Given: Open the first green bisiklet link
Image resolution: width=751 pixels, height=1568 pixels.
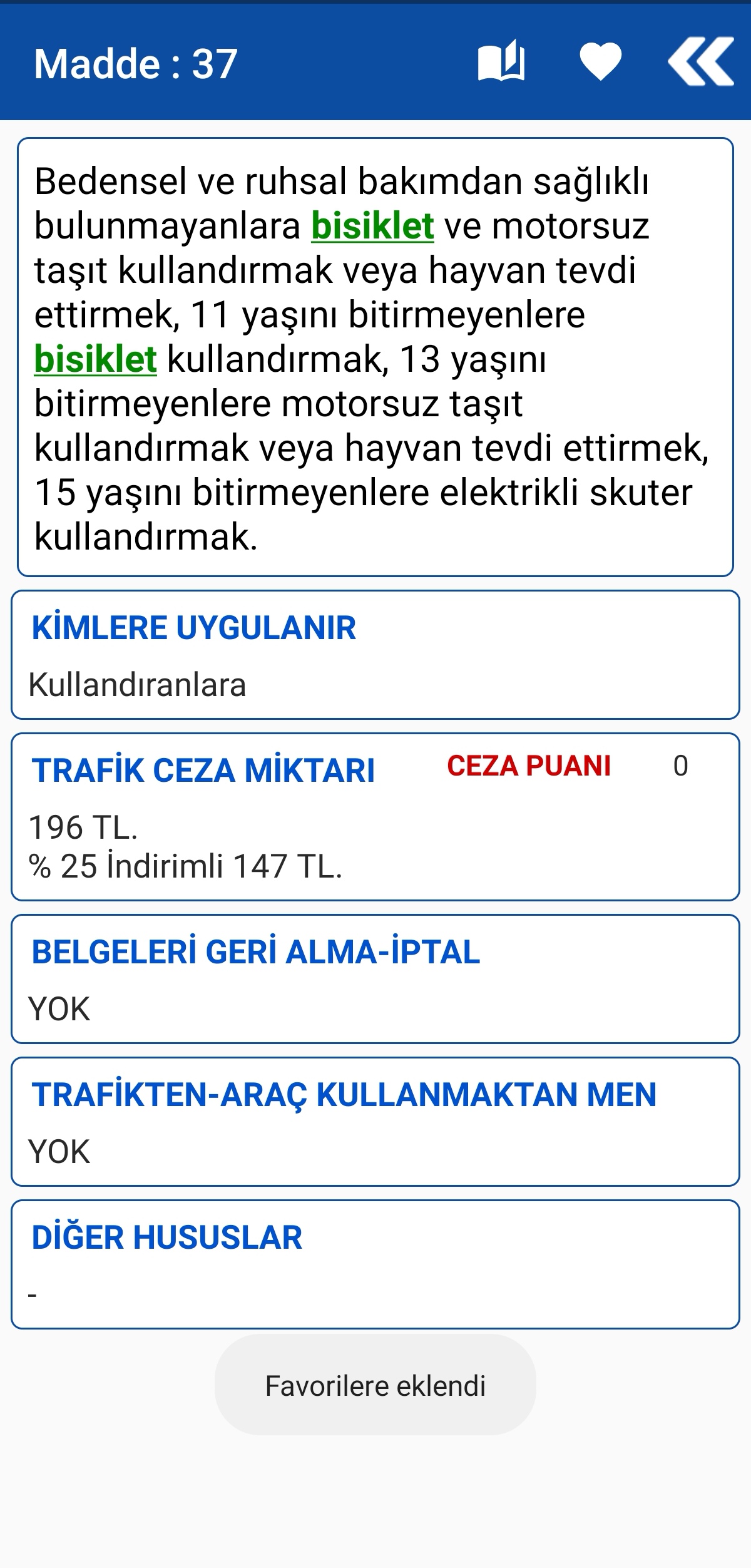Looking at the screenshot, I should tap(372, 226).
